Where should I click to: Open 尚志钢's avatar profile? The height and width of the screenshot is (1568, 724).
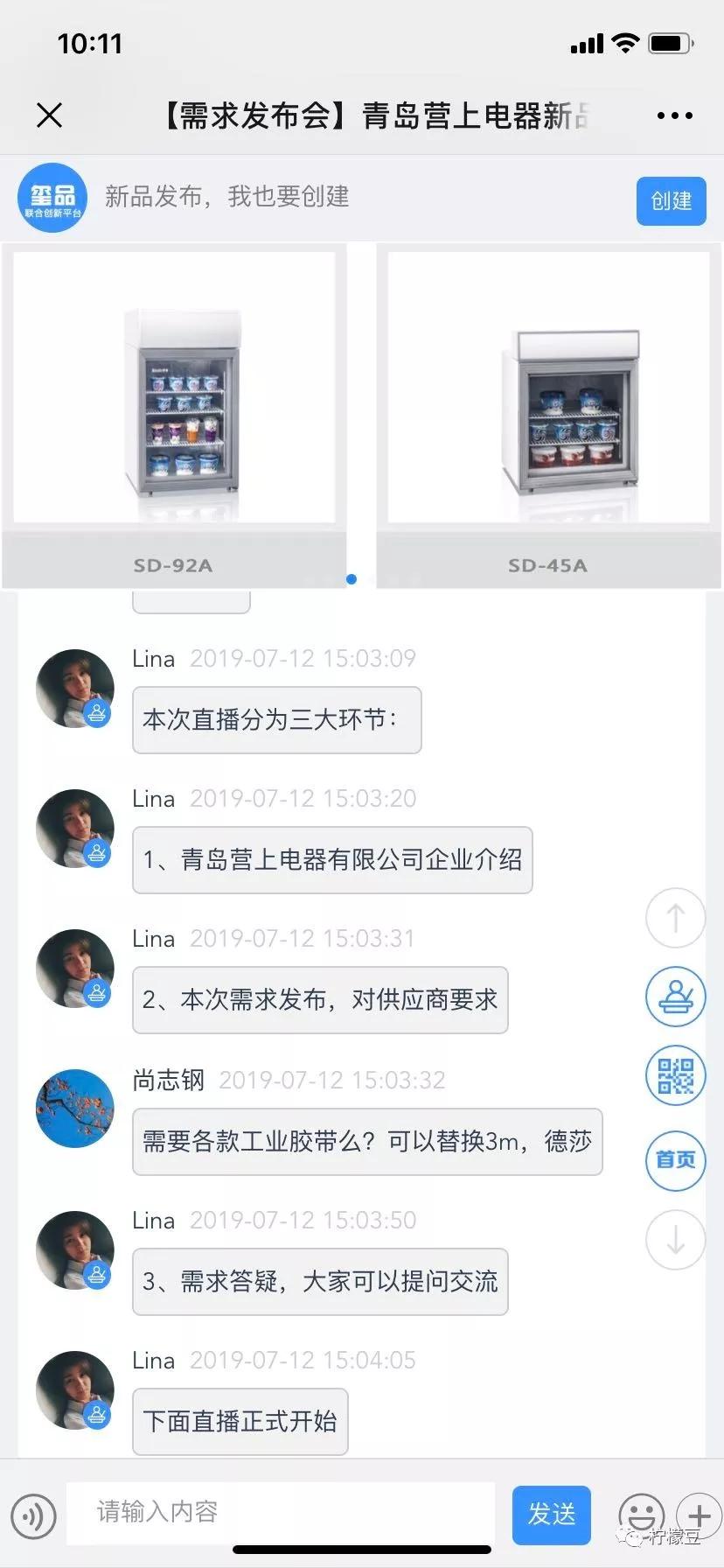click(x=75, y=1108)
